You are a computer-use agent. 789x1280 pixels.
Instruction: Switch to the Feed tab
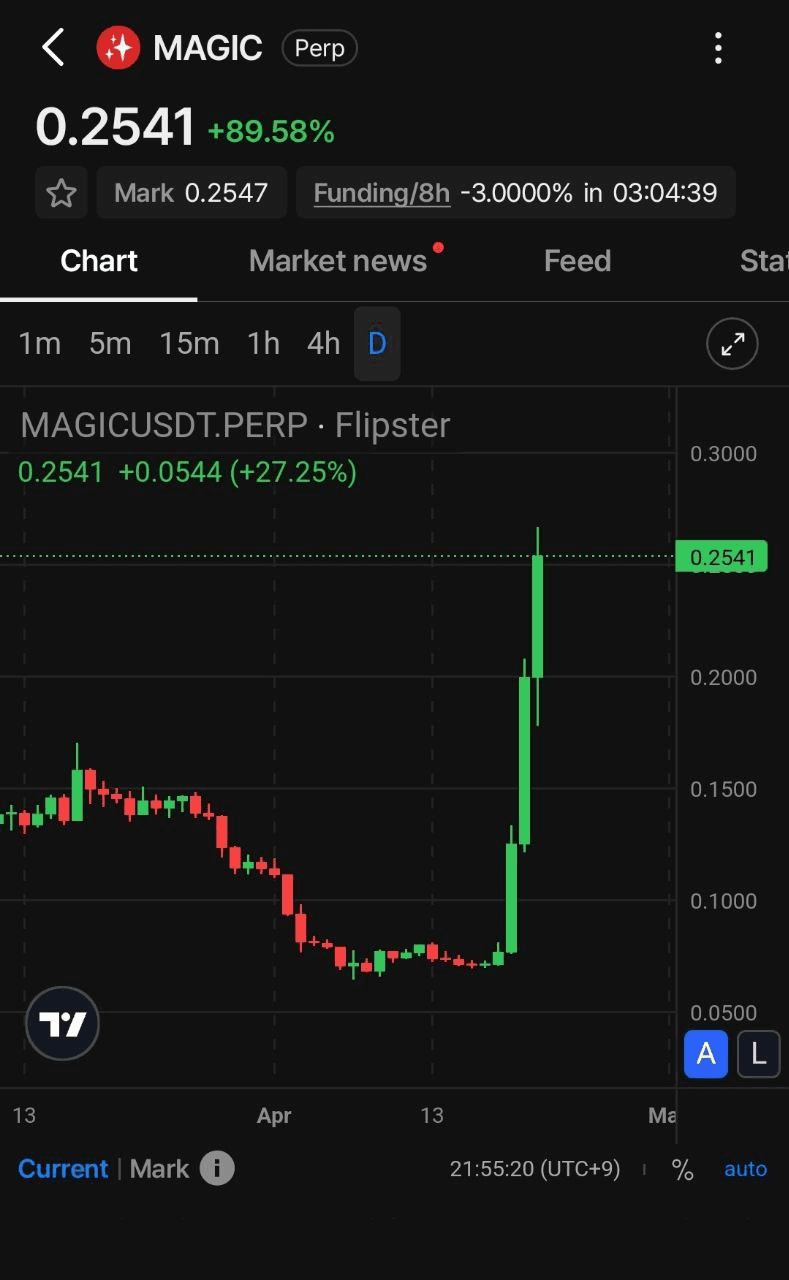(577, 261)
